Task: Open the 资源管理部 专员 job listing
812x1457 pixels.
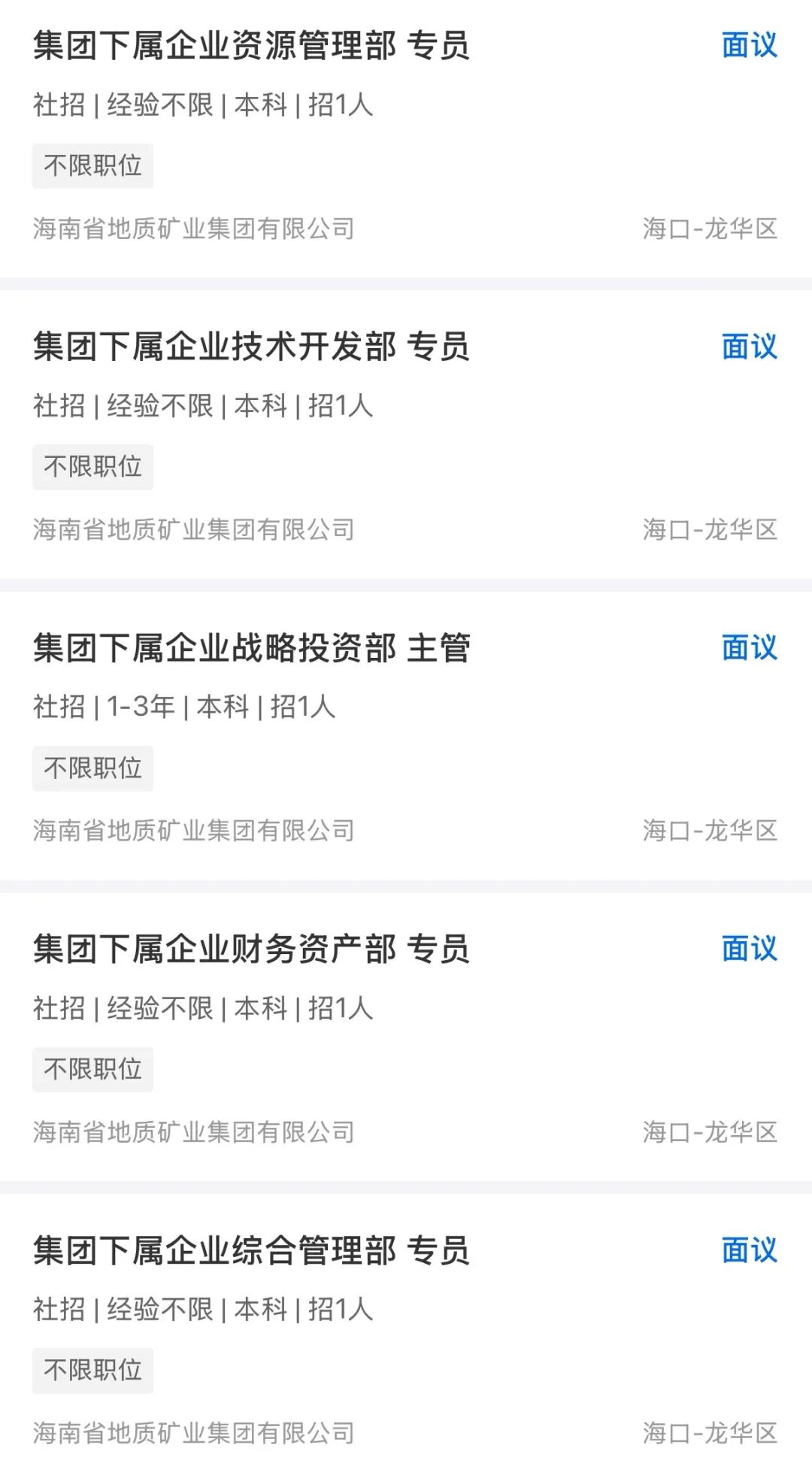Action: (251, 46)
